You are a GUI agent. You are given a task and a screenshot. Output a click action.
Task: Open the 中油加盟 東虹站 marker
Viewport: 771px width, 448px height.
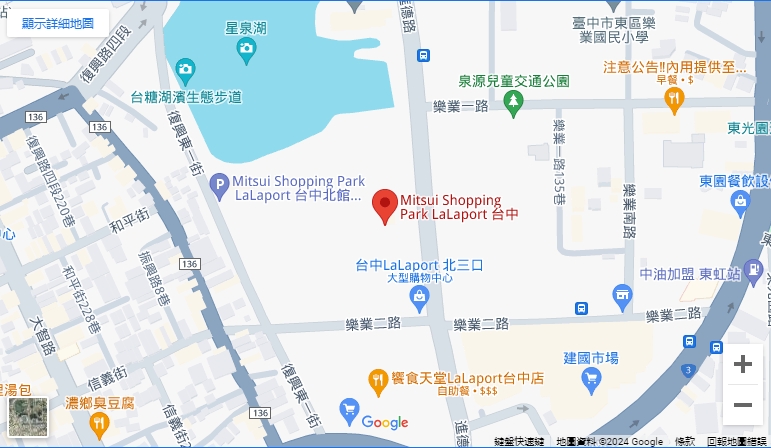point(623,294)
